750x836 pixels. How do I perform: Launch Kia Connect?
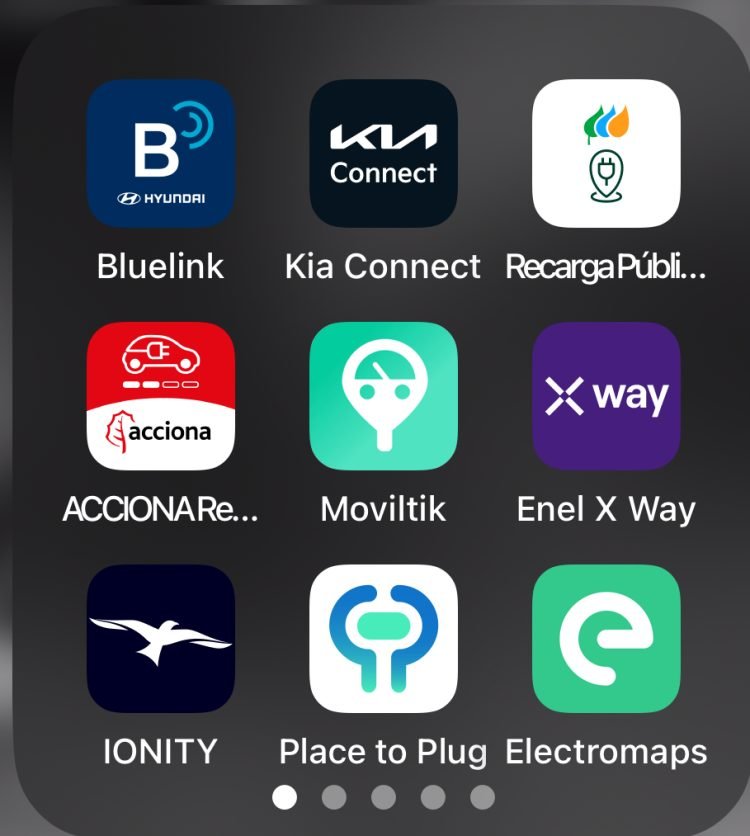click(383, 154)
